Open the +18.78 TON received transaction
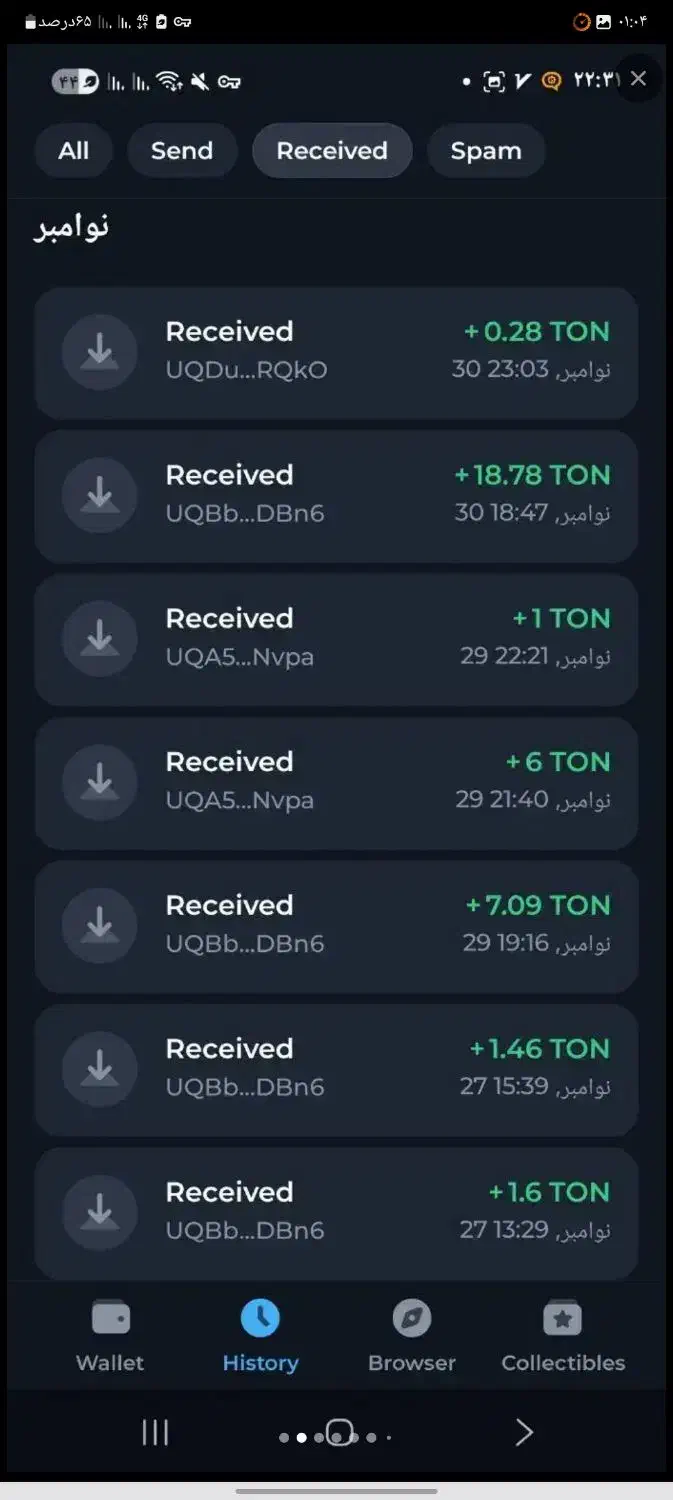673x1500 pixels. pos(336,495)
